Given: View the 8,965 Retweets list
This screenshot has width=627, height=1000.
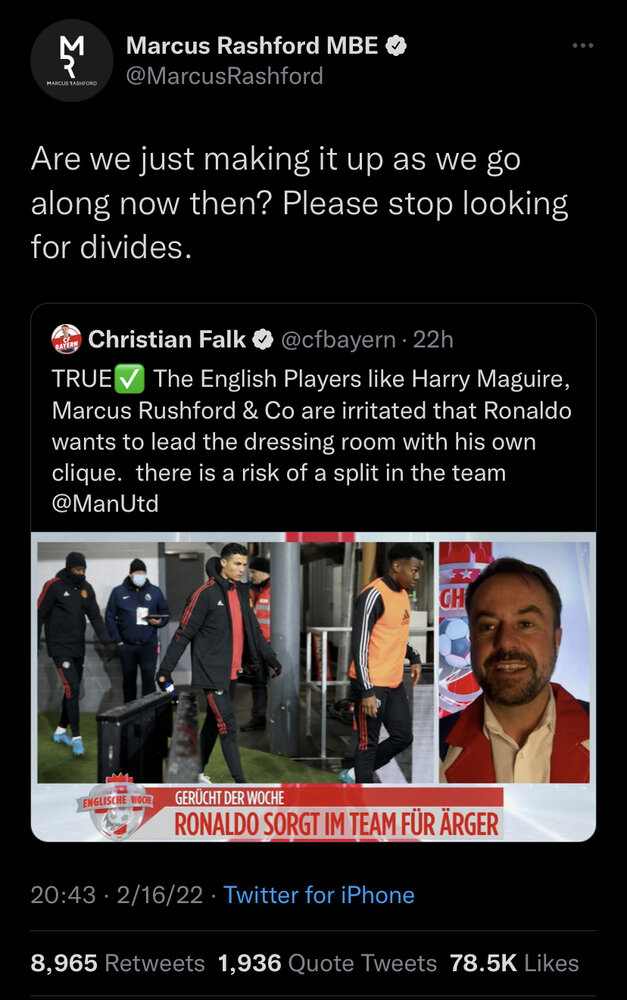Looking at the screenshot, I should tap(117, 963).
